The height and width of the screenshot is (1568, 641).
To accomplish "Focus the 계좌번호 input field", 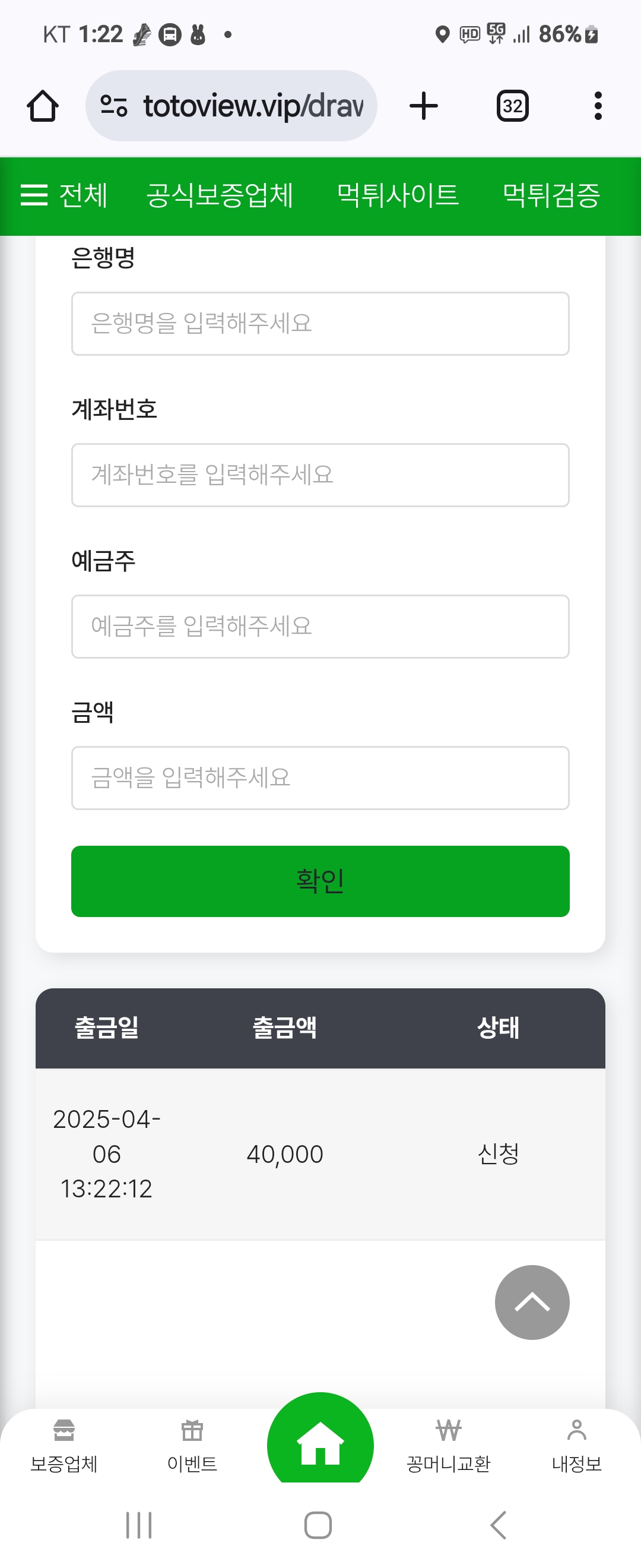I will (x=320, y=475).
